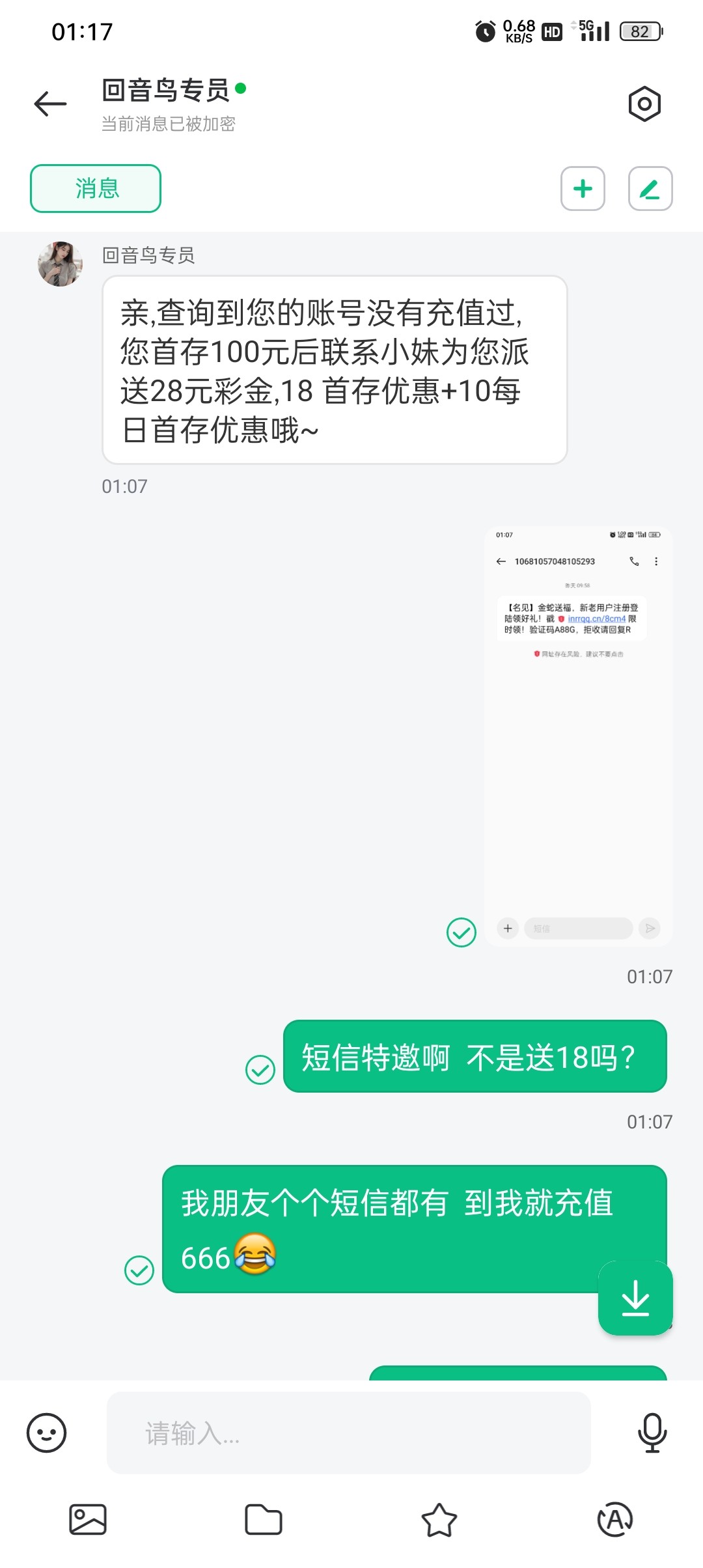Open chat settings hexagon icon
Image resolution: width=703 pixels, height=1568 pixels.
[644, 104]
